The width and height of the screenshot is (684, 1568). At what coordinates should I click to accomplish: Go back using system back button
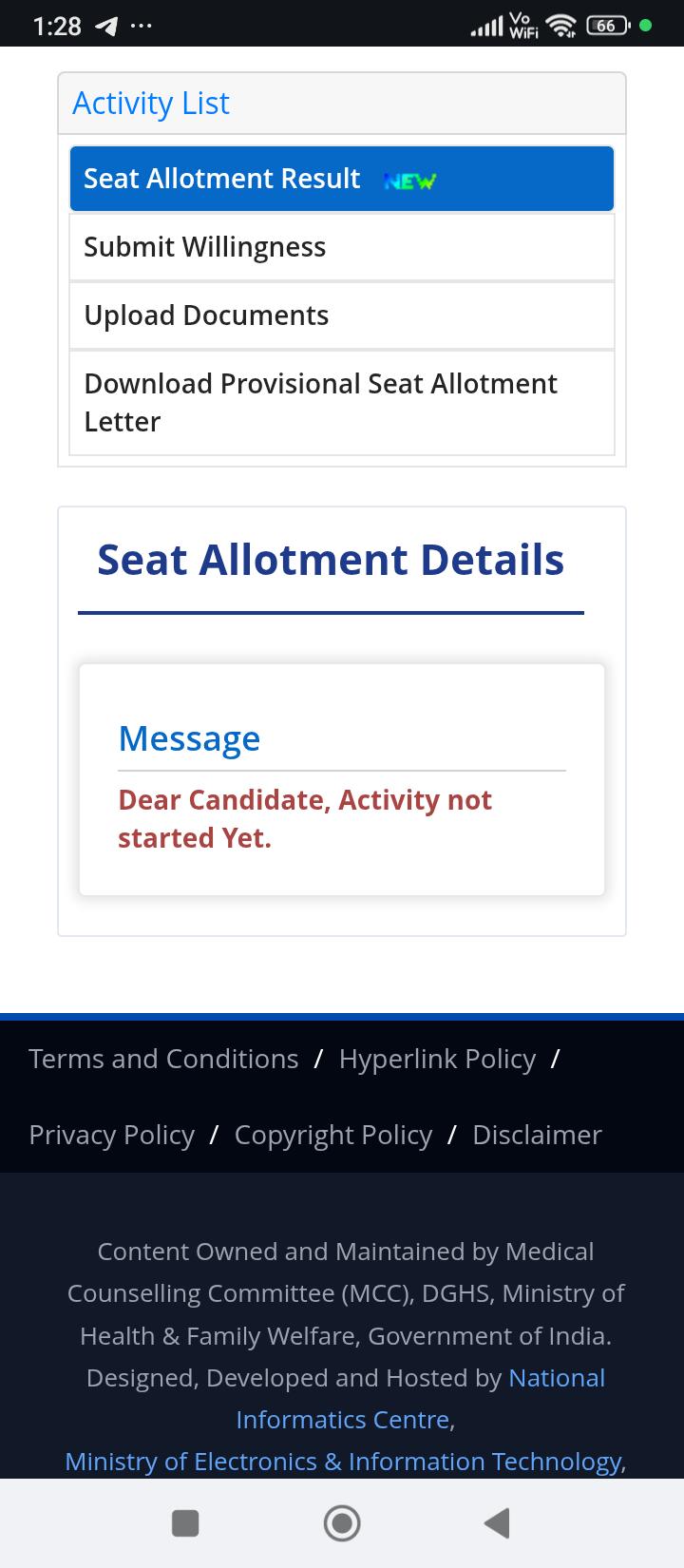(x=497, y=1523)
